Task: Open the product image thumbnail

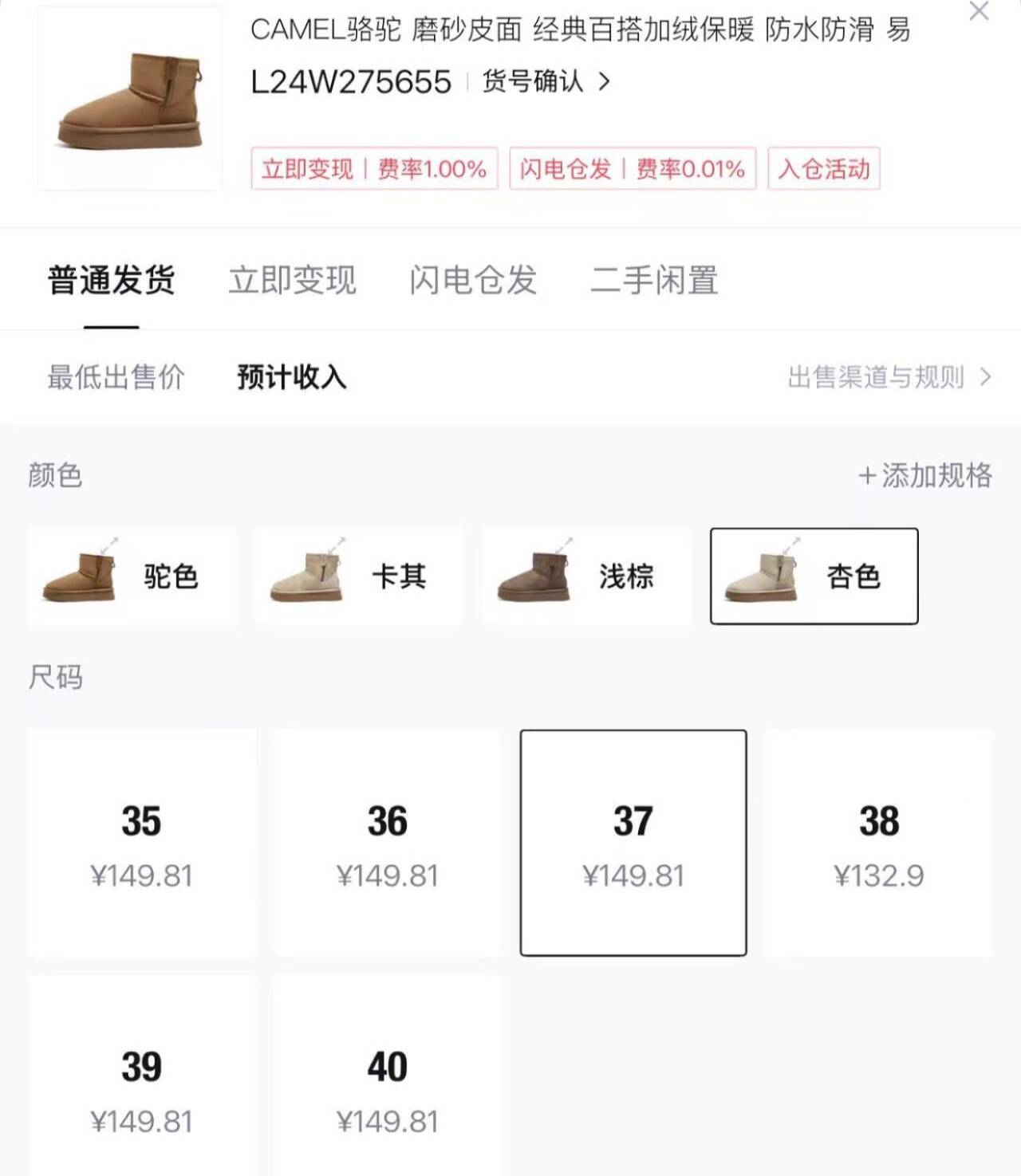Action: pyautogui.click(x=130, y=98)
